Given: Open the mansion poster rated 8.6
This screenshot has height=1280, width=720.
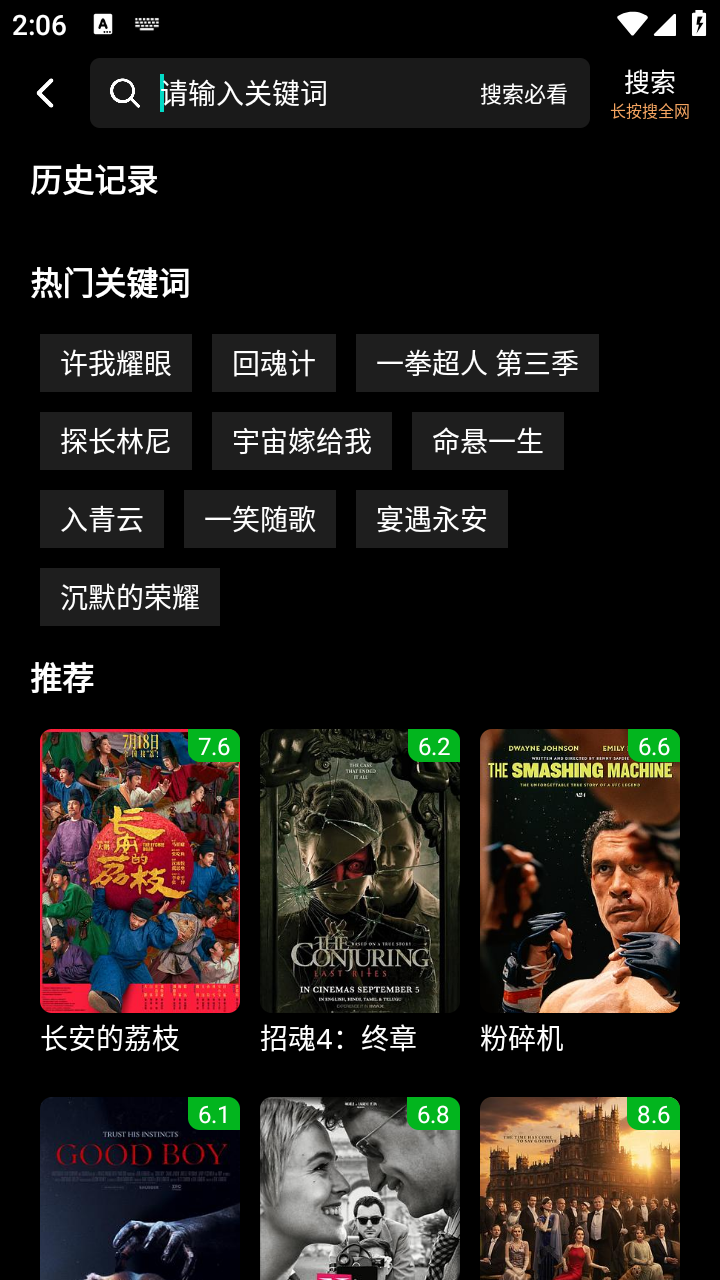Looking at the screenshot, I should [580, 1190].
